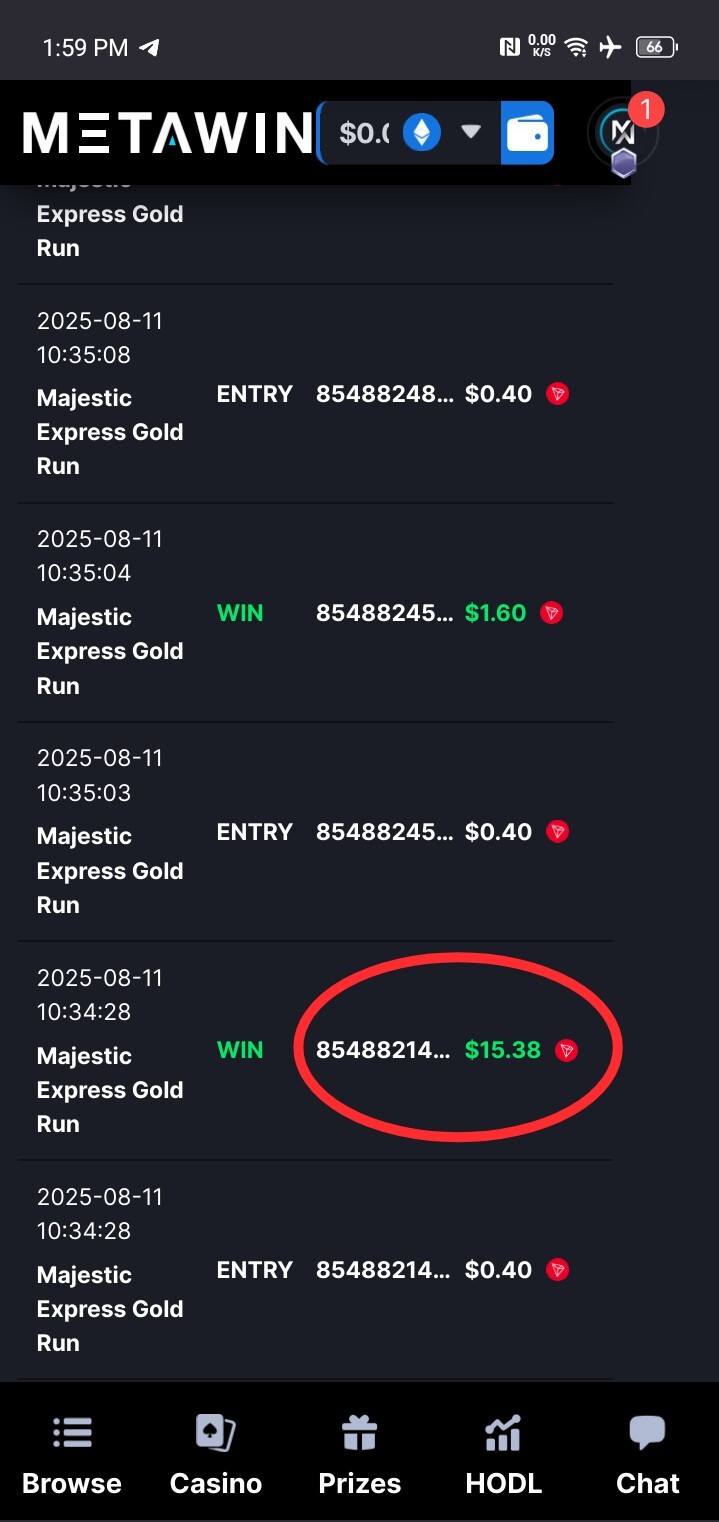This screenshot has width=719, height=1522.
Task: Expand the currency balance dropdown
Action: pos(470,132)
